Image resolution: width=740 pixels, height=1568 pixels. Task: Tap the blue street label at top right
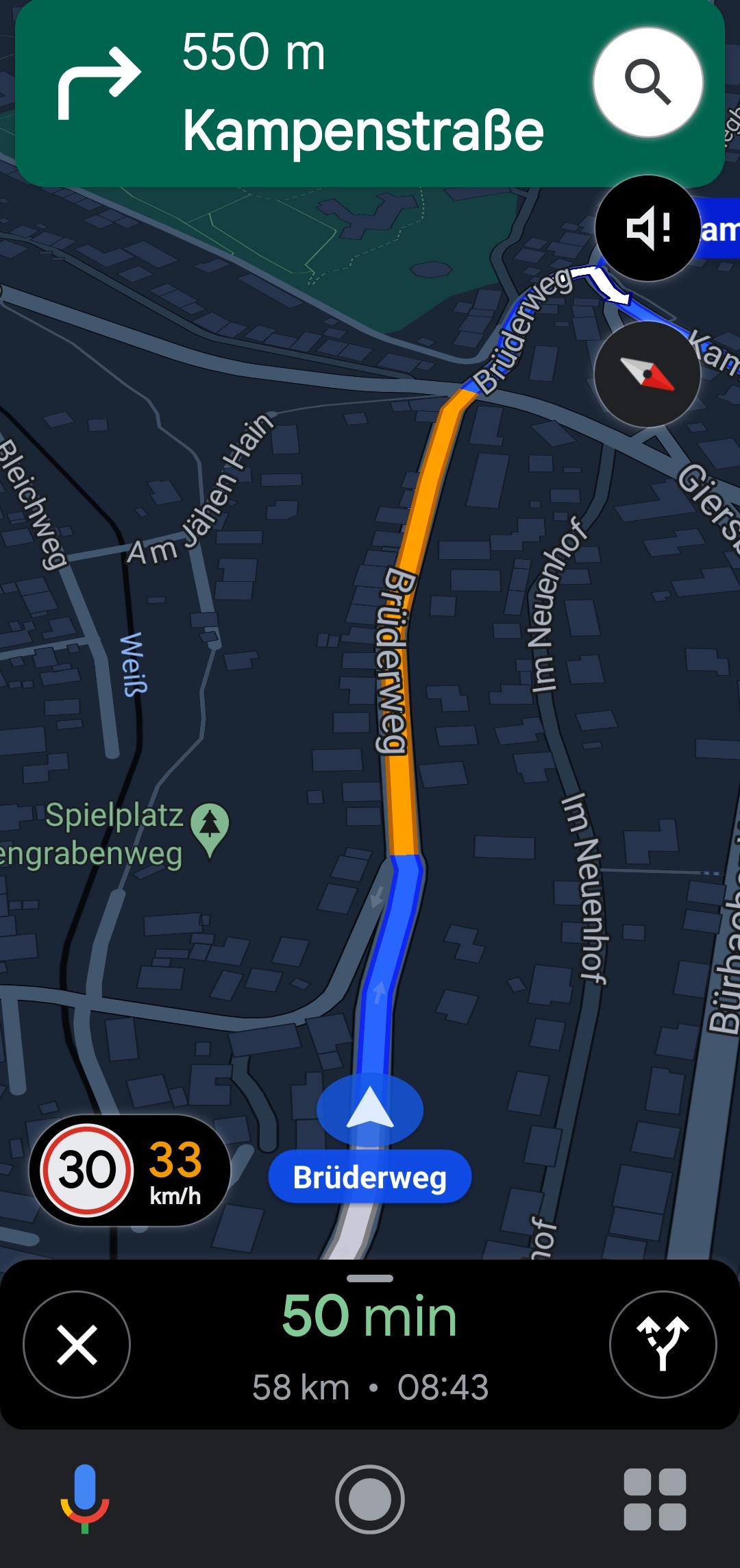[x=716, y=230]
